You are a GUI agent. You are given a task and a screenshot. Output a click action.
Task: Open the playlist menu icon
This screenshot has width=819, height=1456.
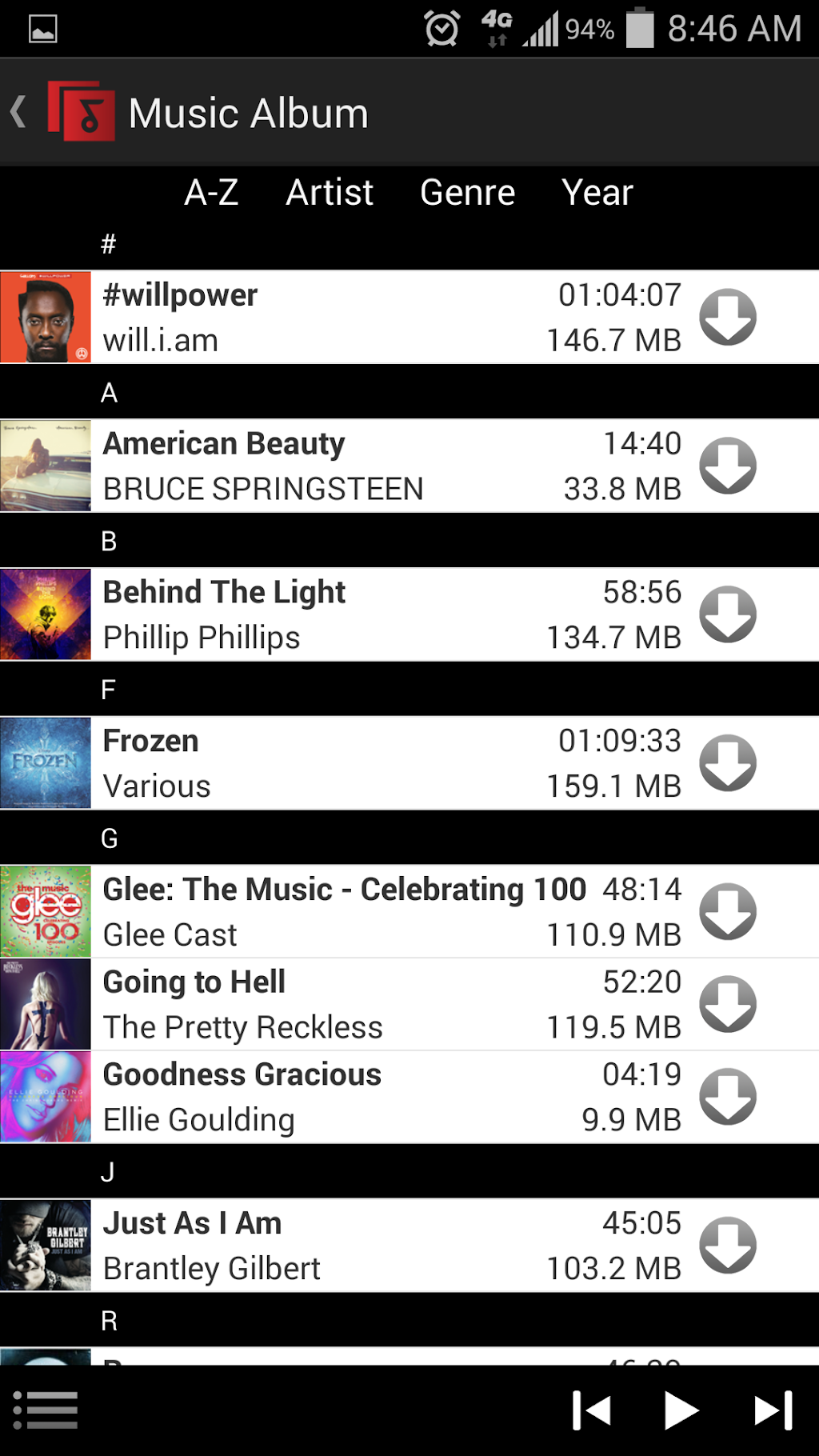(x=46, y=1410)
